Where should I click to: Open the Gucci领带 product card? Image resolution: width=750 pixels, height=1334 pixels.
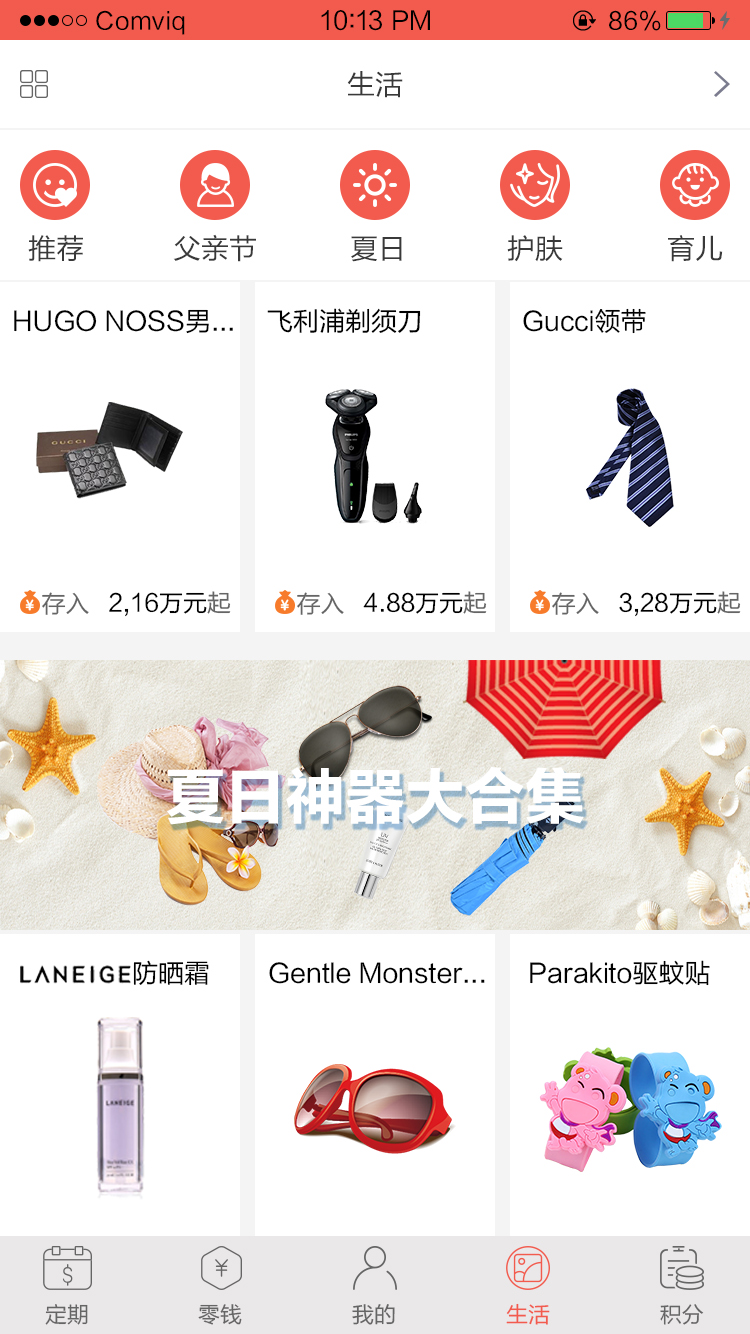[630, 457]
